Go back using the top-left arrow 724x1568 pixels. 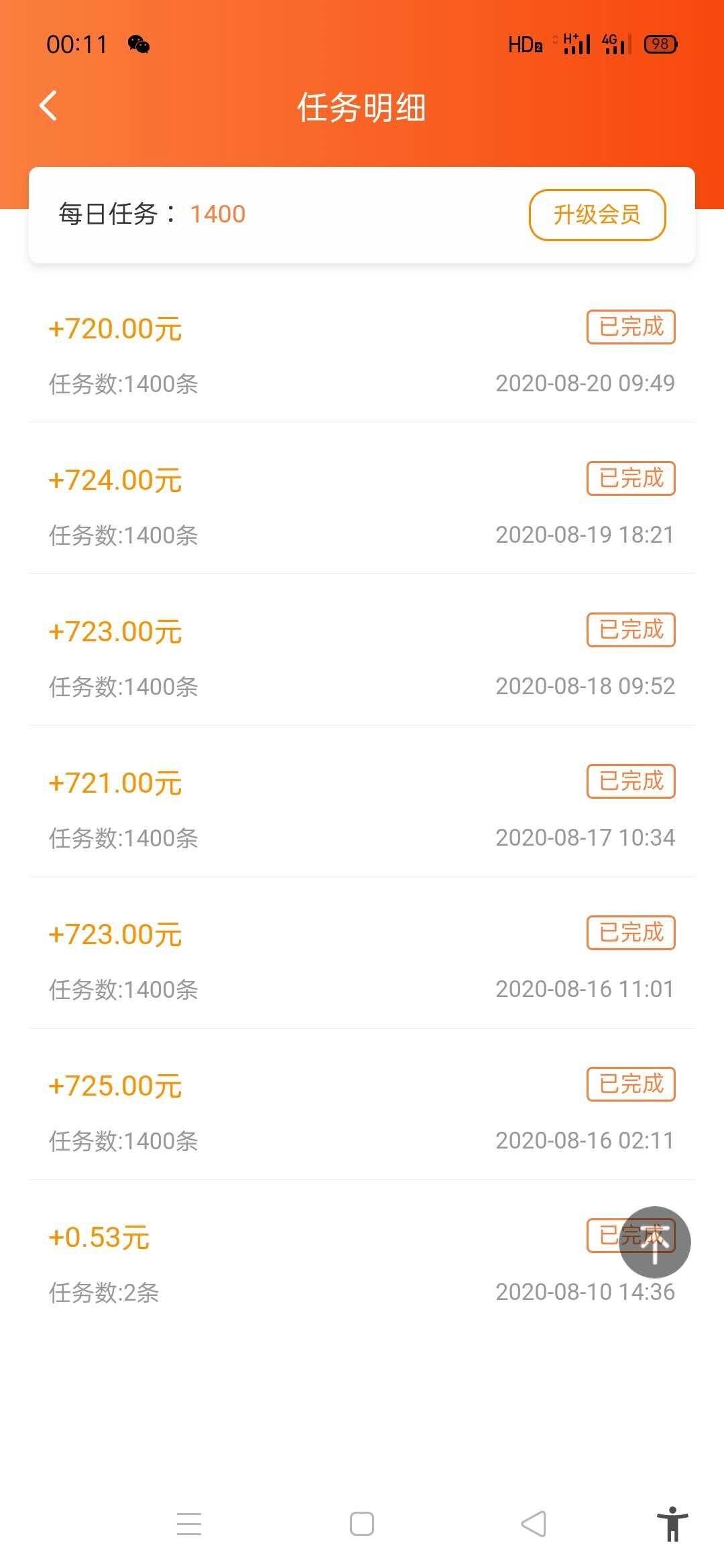(x=48, y=106)
